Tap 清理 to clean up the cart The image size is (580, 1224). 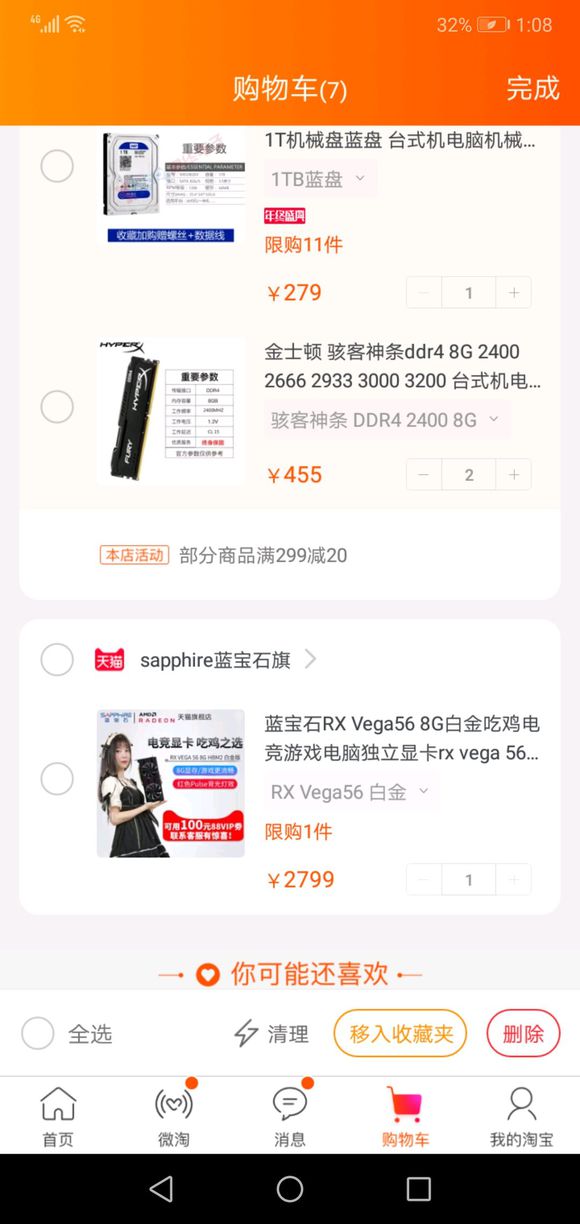click(271, 1034)
